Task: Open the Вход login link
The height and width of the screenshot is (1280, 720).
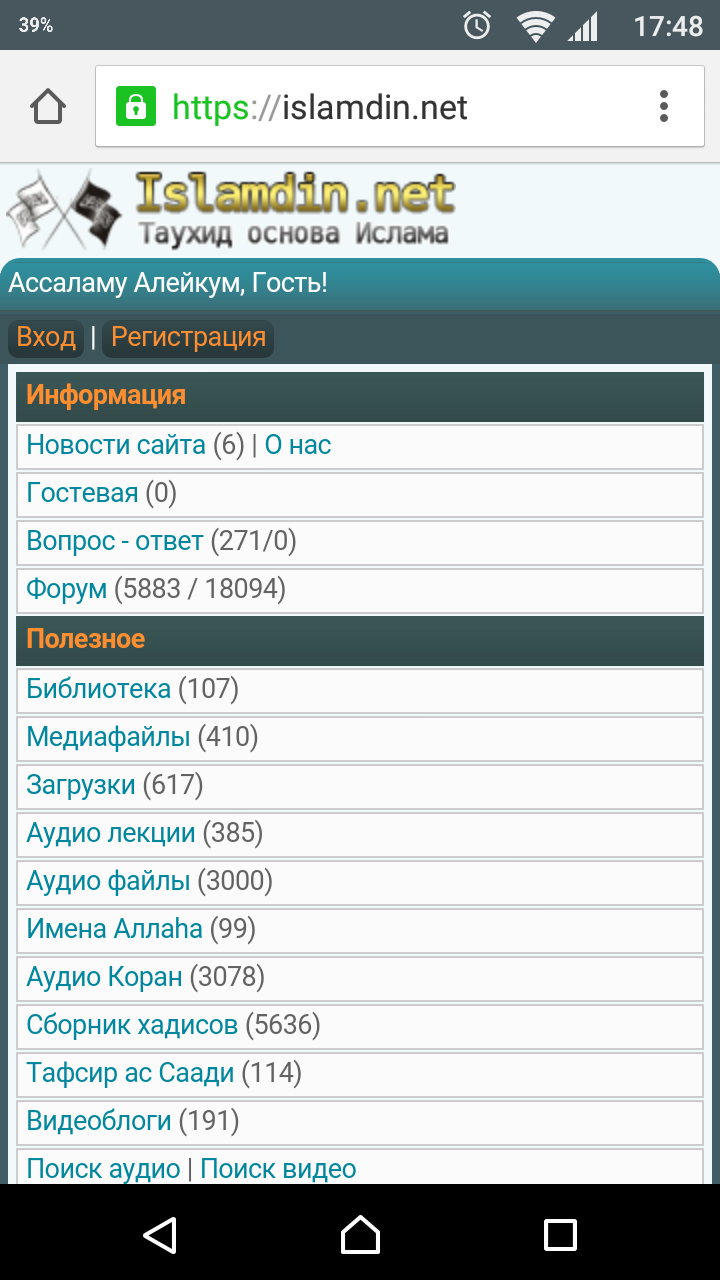Action: coord(46,337)
